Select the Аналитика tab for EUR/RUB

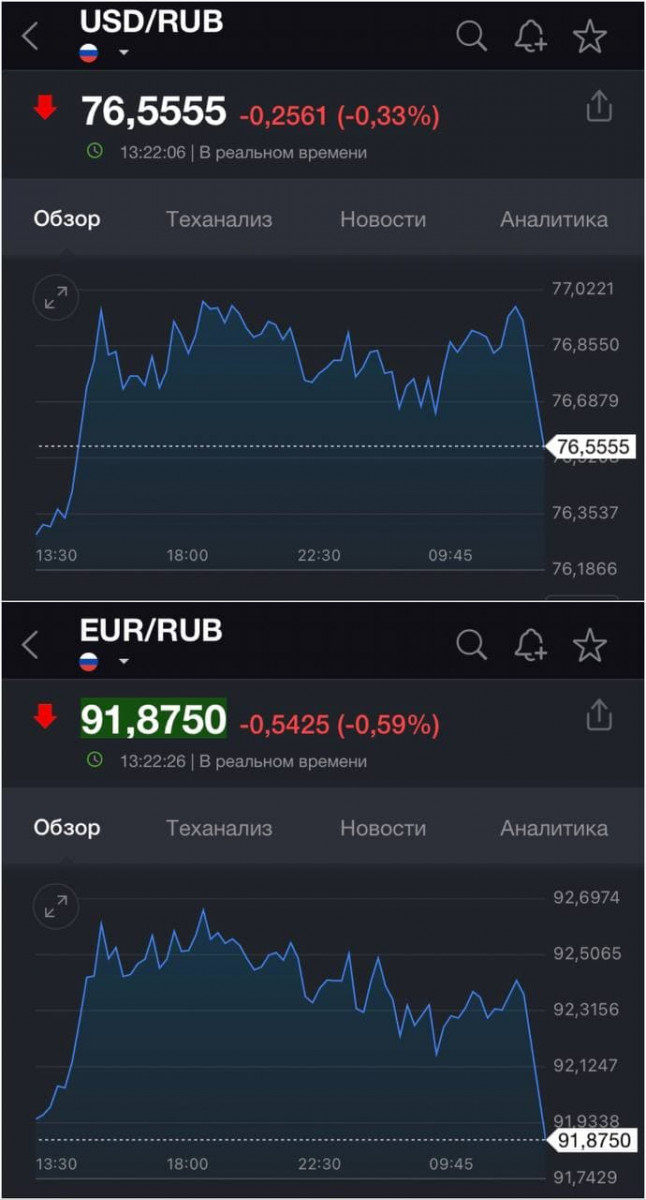(x=554, y=828)
